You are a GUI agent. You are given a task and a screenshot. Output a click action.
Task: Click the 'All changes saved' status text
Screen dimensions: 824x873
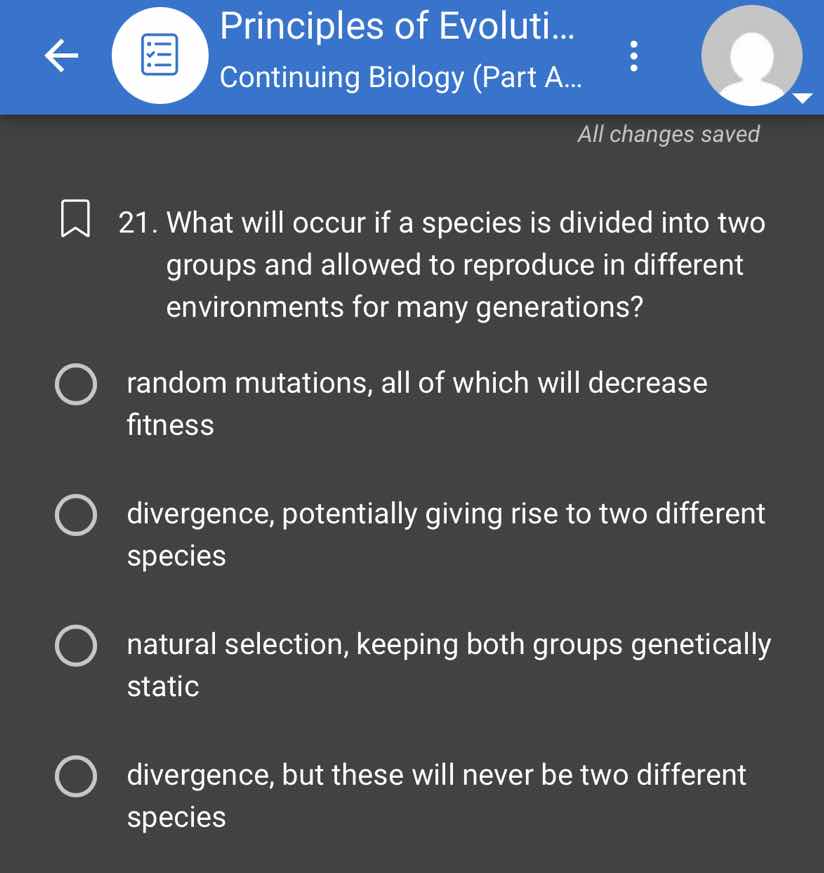[x=669, y=134]
